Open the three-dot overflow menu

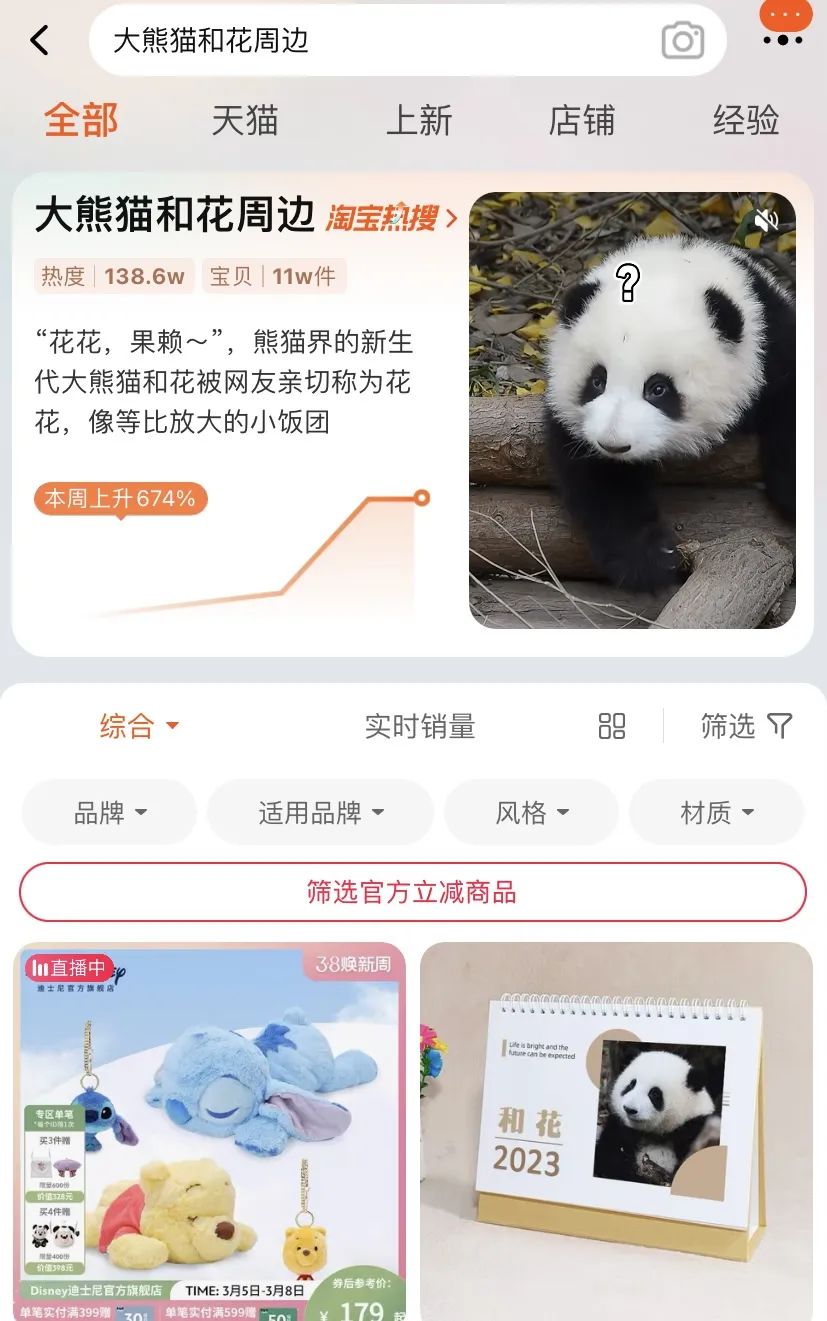pos(783,40)
